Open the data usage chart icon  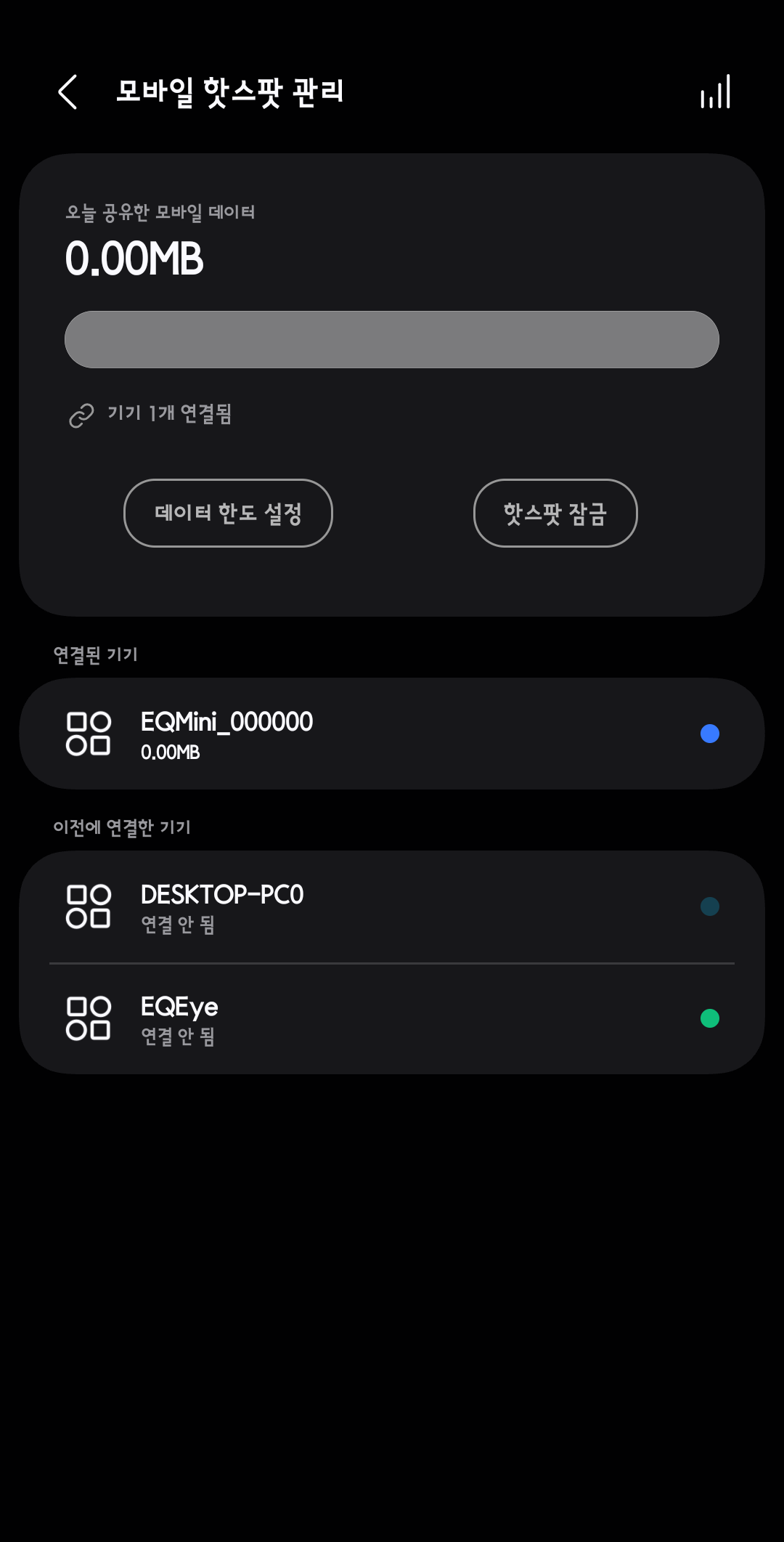coord(715,92)
